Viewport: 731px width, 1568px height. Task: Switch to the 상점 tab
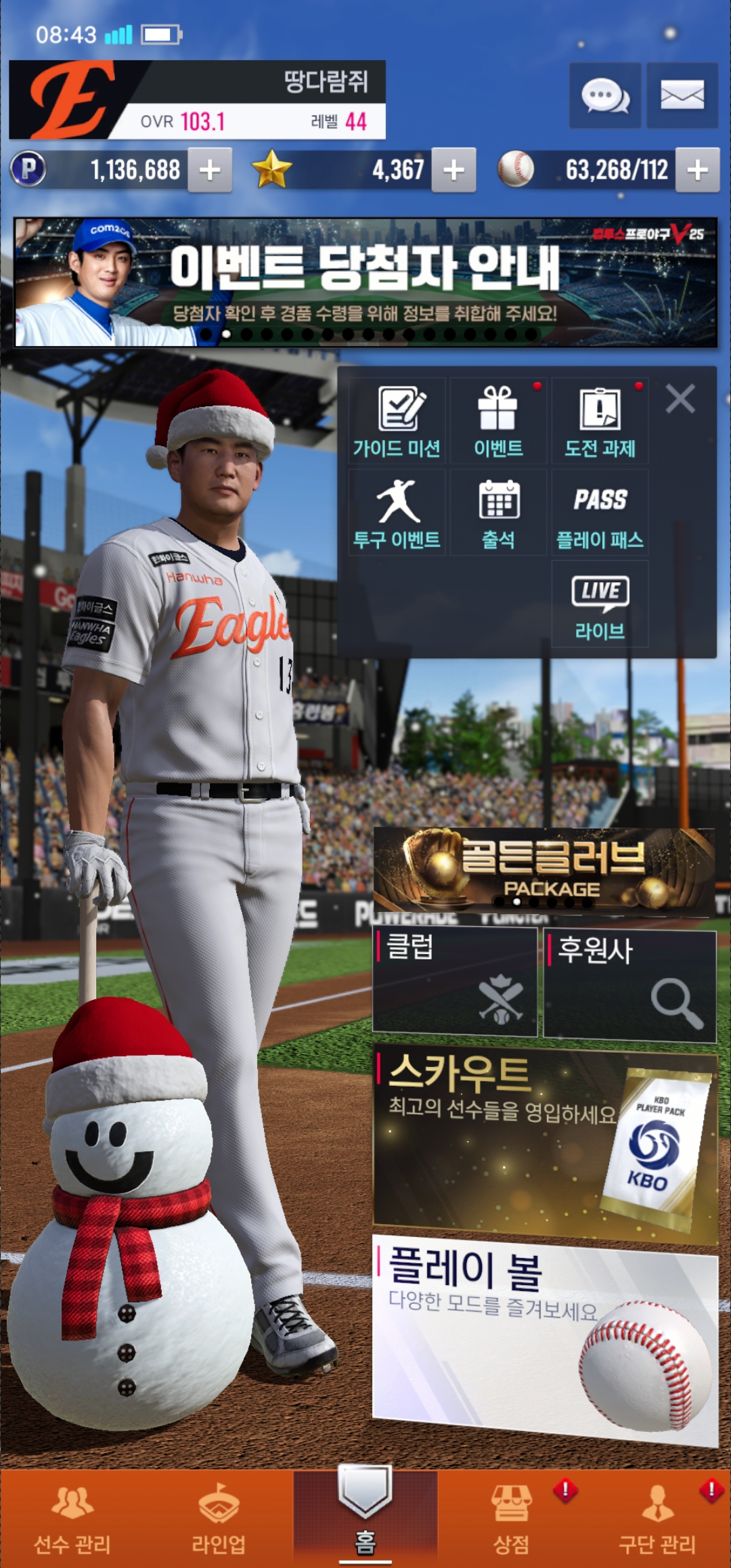[512, 1517]
